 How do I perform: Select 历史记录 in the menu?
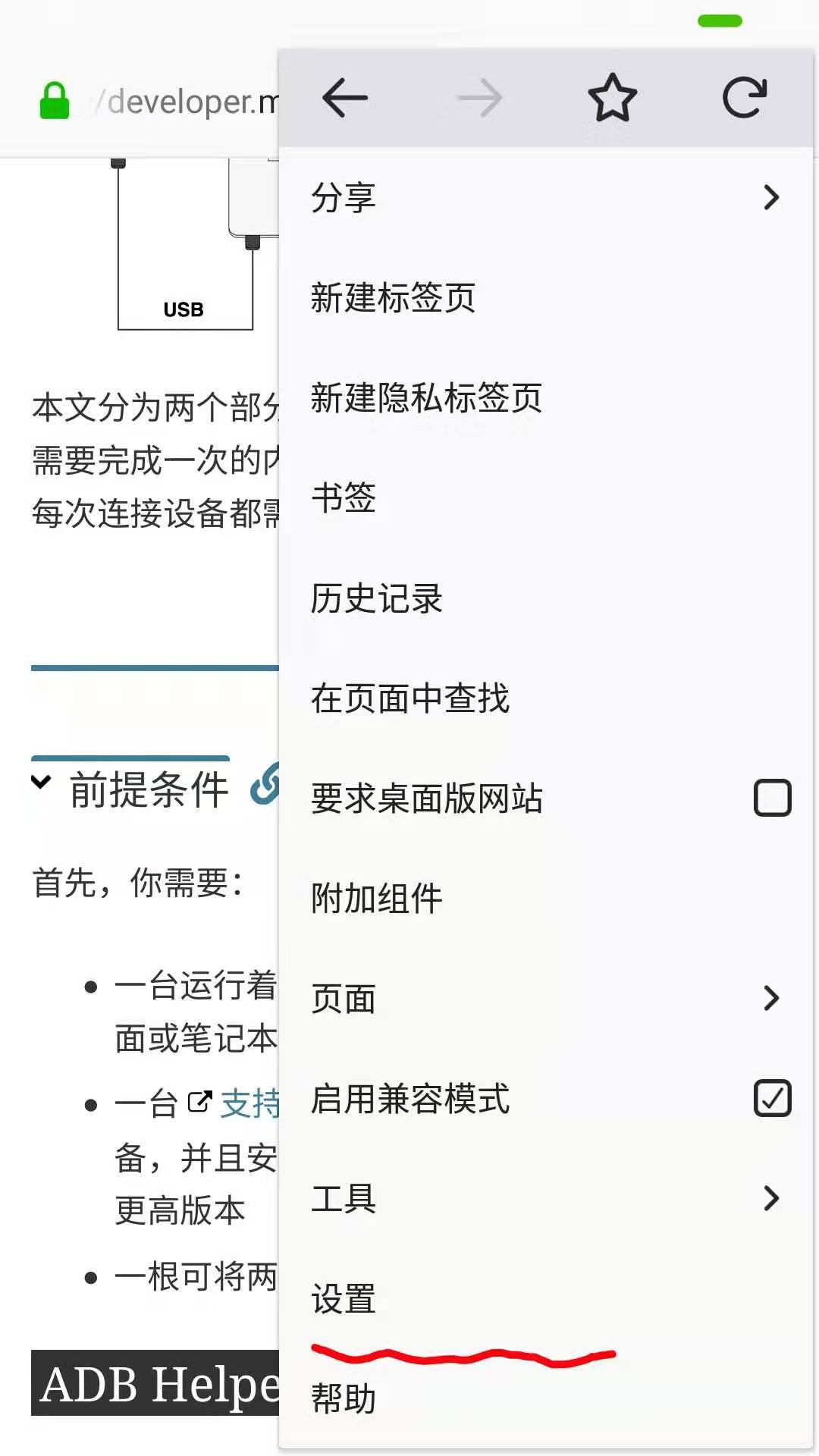[377, 599]
